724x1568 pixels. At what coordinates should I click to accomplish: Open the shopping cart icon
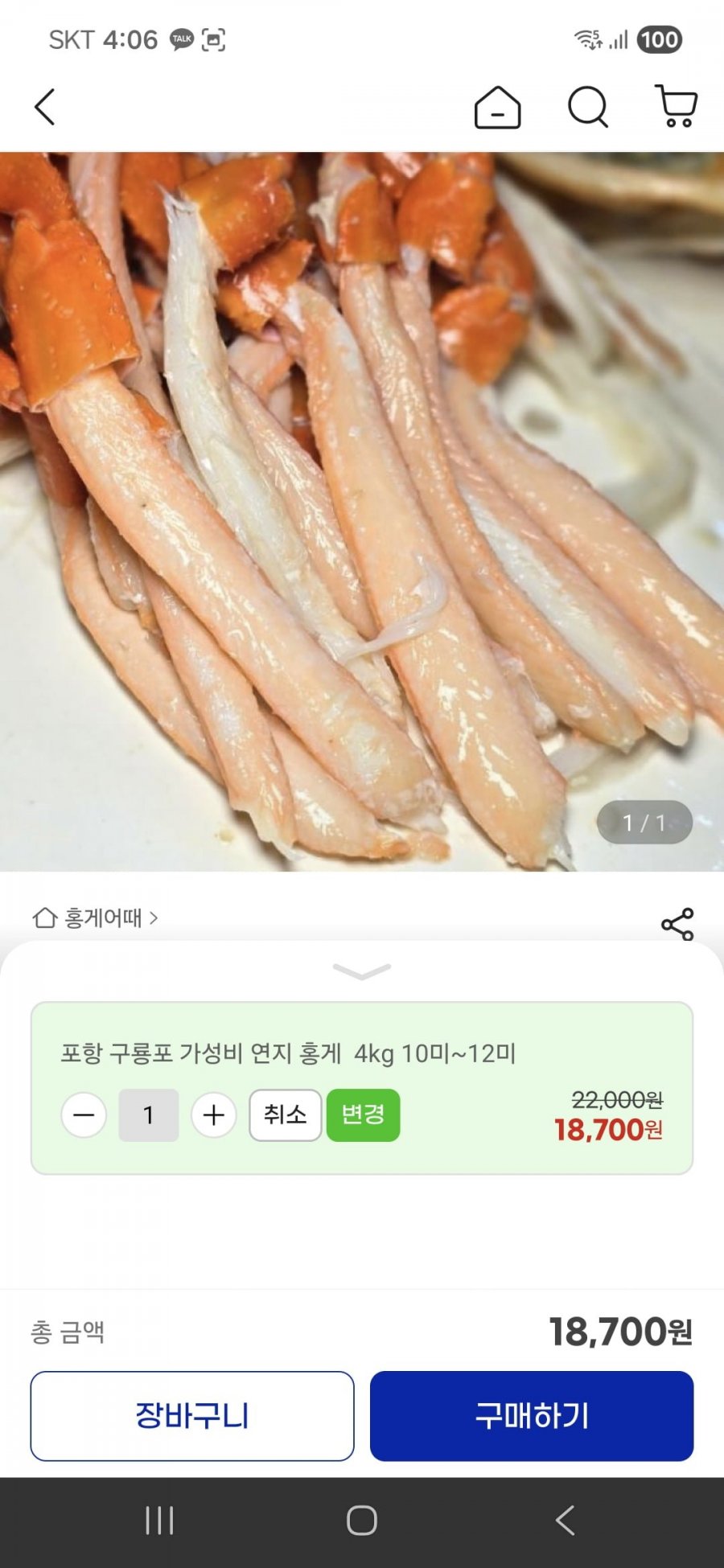coord(677,107)
